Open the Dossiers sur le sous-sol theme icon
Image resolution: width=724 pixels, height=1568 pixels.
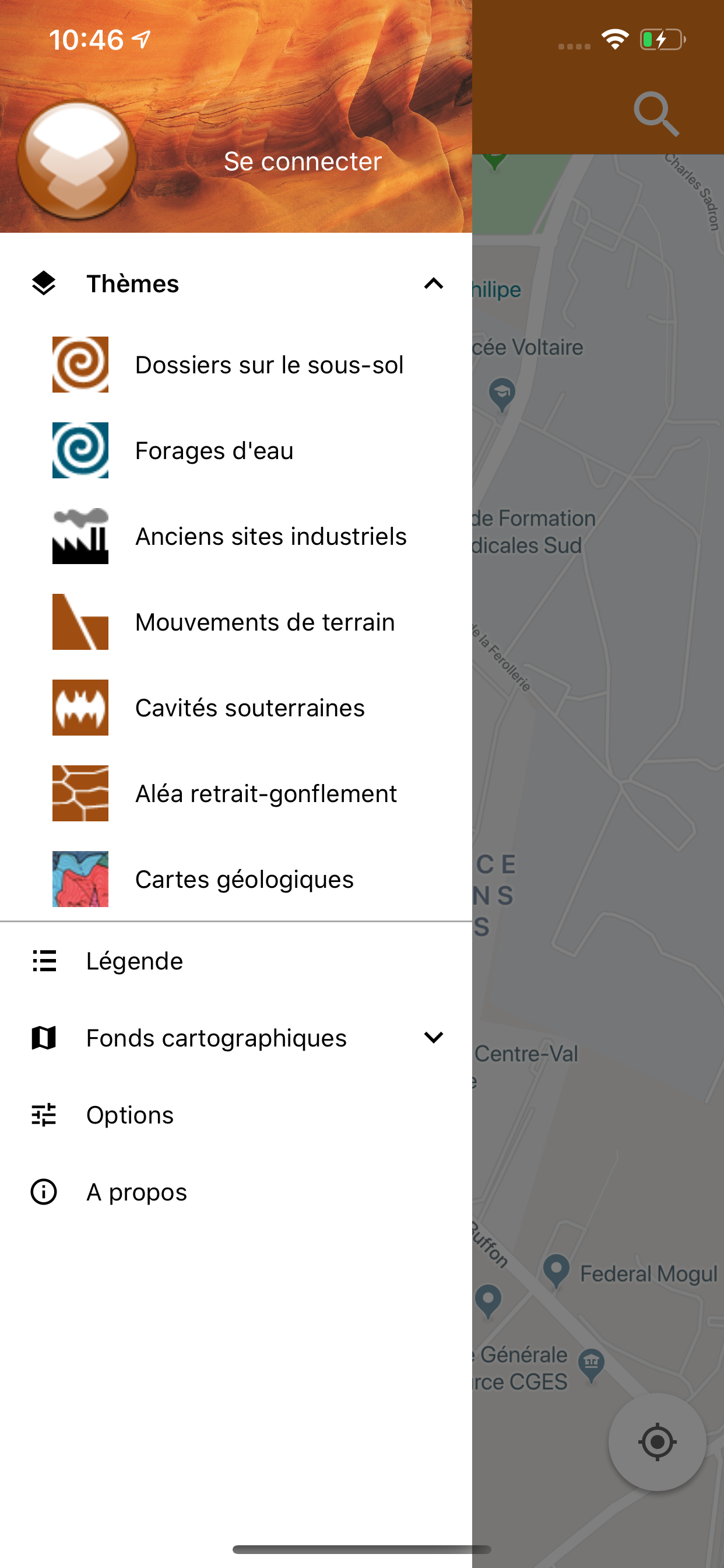coord(80,364)
